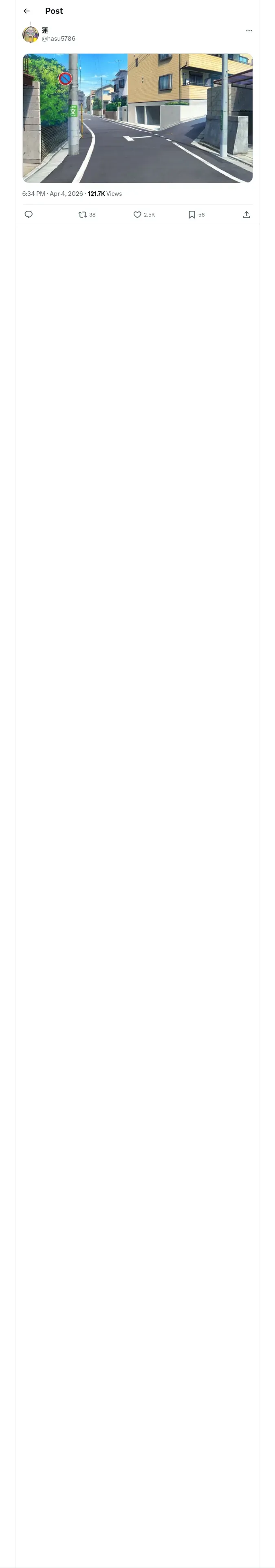Viewport: 275px width, 1568px height.
Task: View the 121.7K Views details
Action: (x=105, y=194)
